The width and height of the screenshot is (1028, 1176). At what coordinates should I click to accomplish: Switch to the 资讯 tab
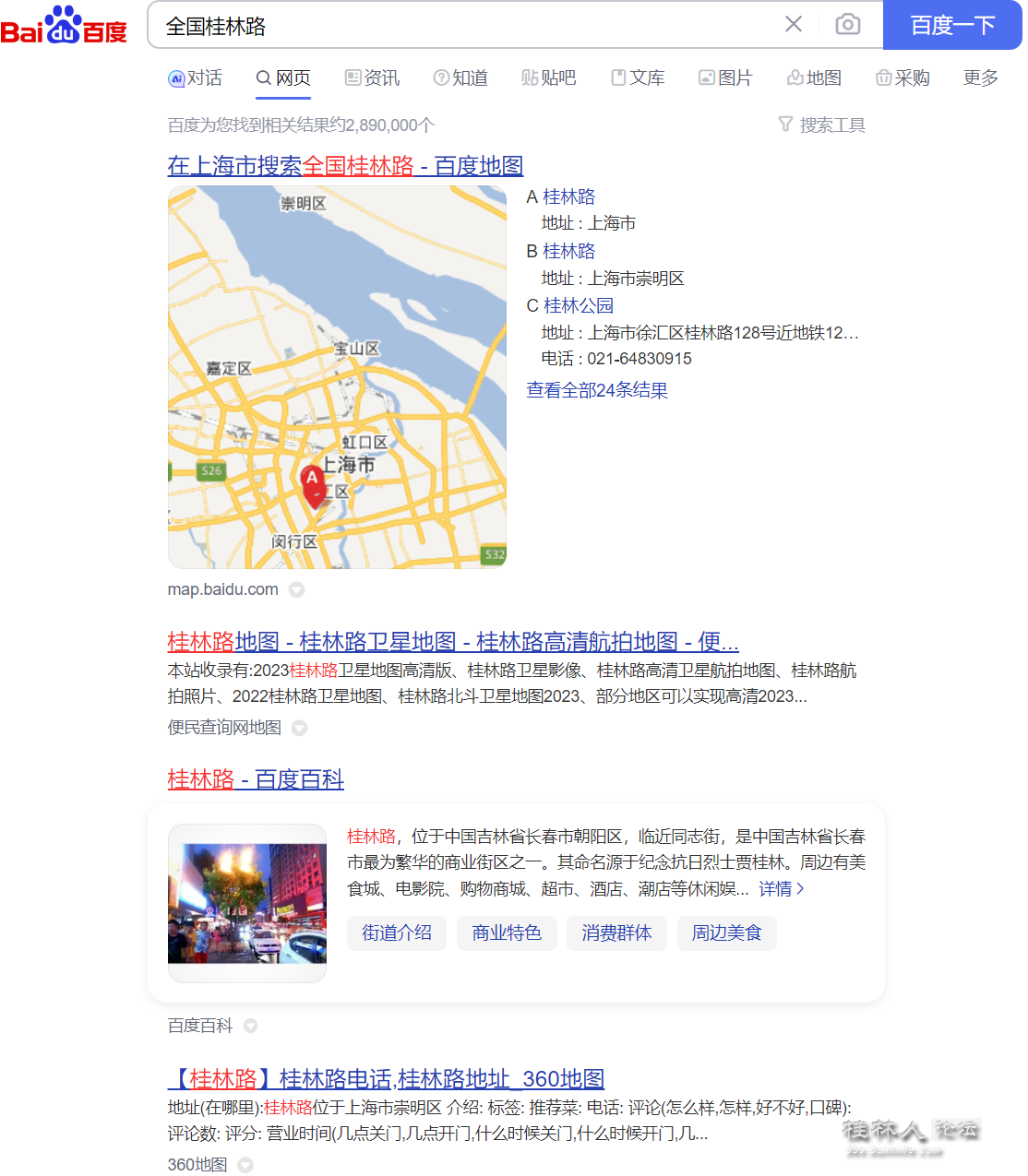pos(373,78)
